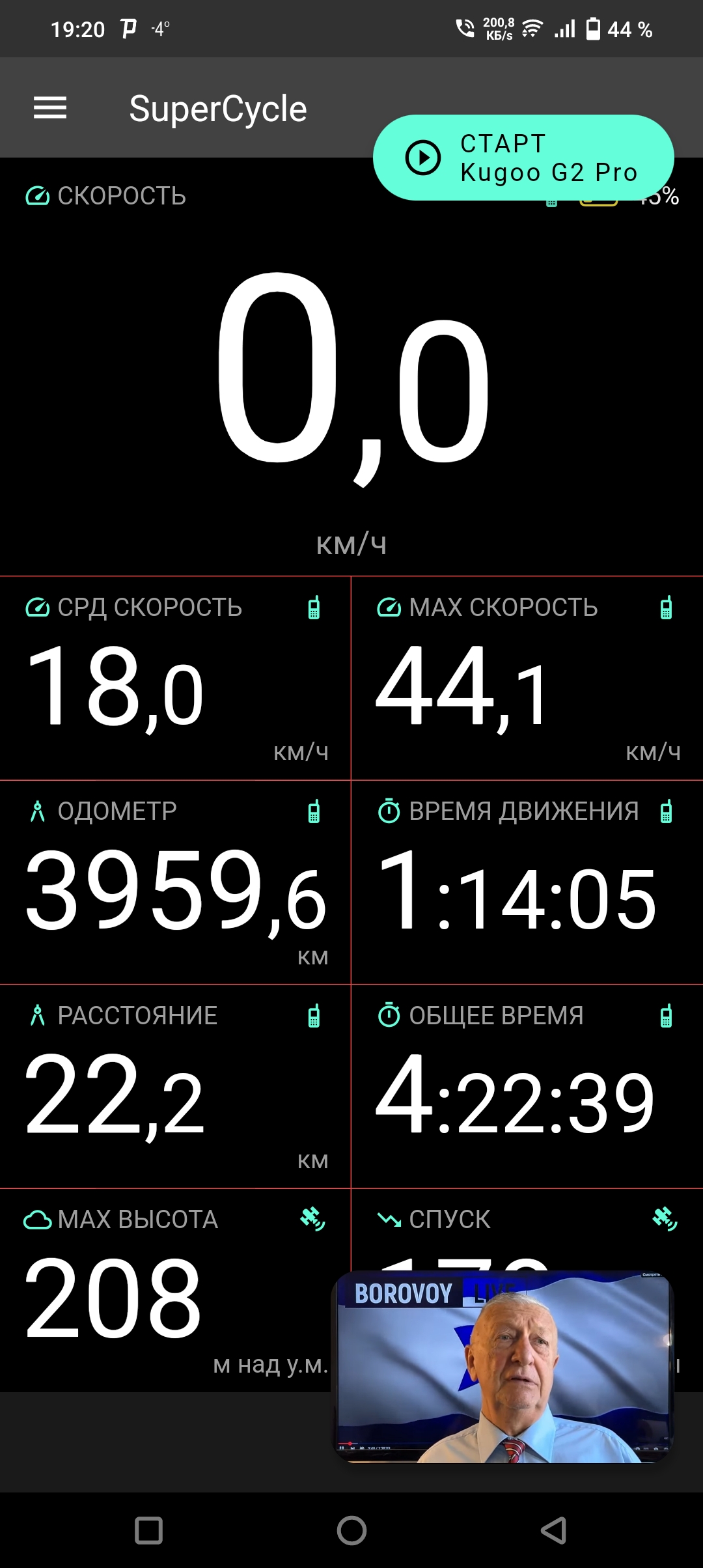The height and width of the screenshot is (1568, 703).
Task: Go to the home screen
Action: coord(351,1530)
